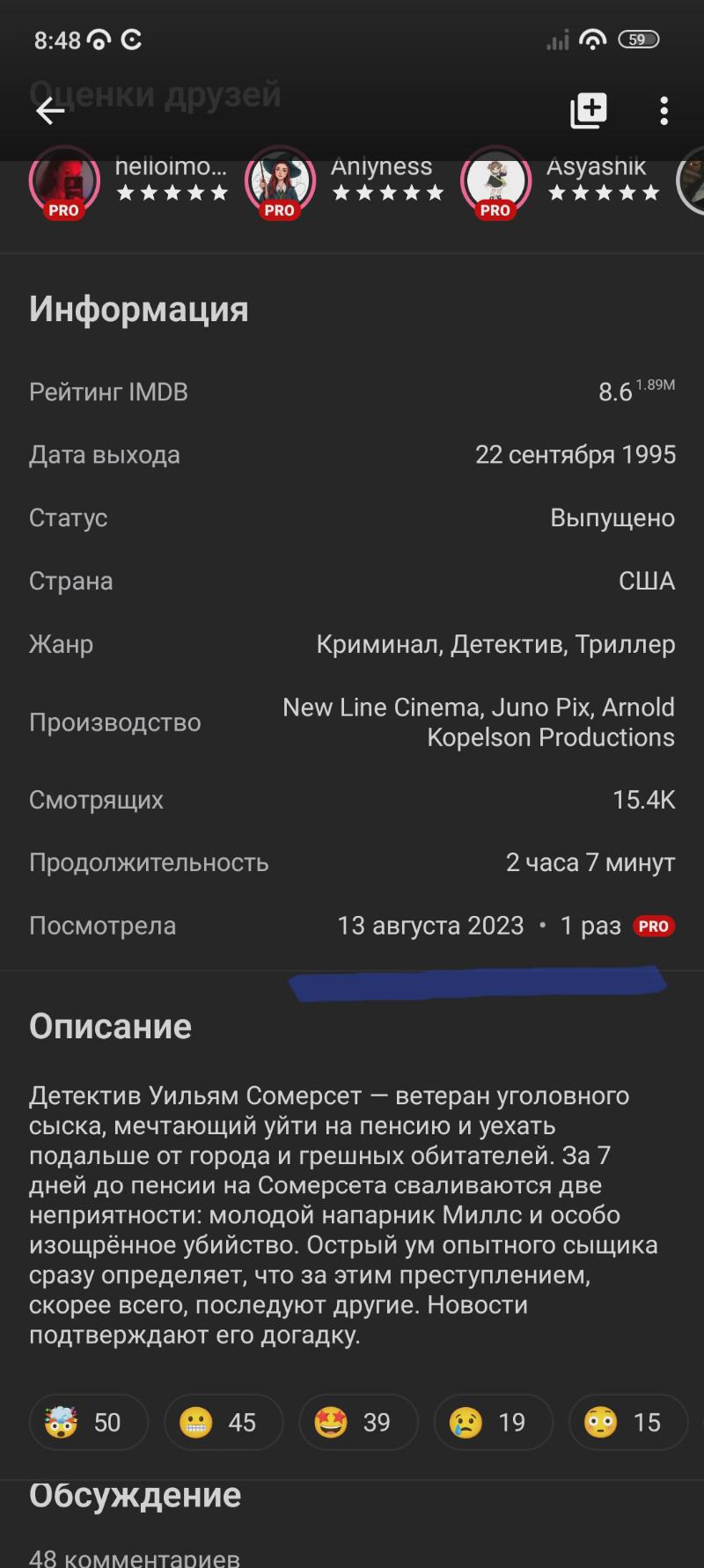Add this movie to a list
The height and width of the screenshot is (1568, 704).
click(x=589, y=111)
